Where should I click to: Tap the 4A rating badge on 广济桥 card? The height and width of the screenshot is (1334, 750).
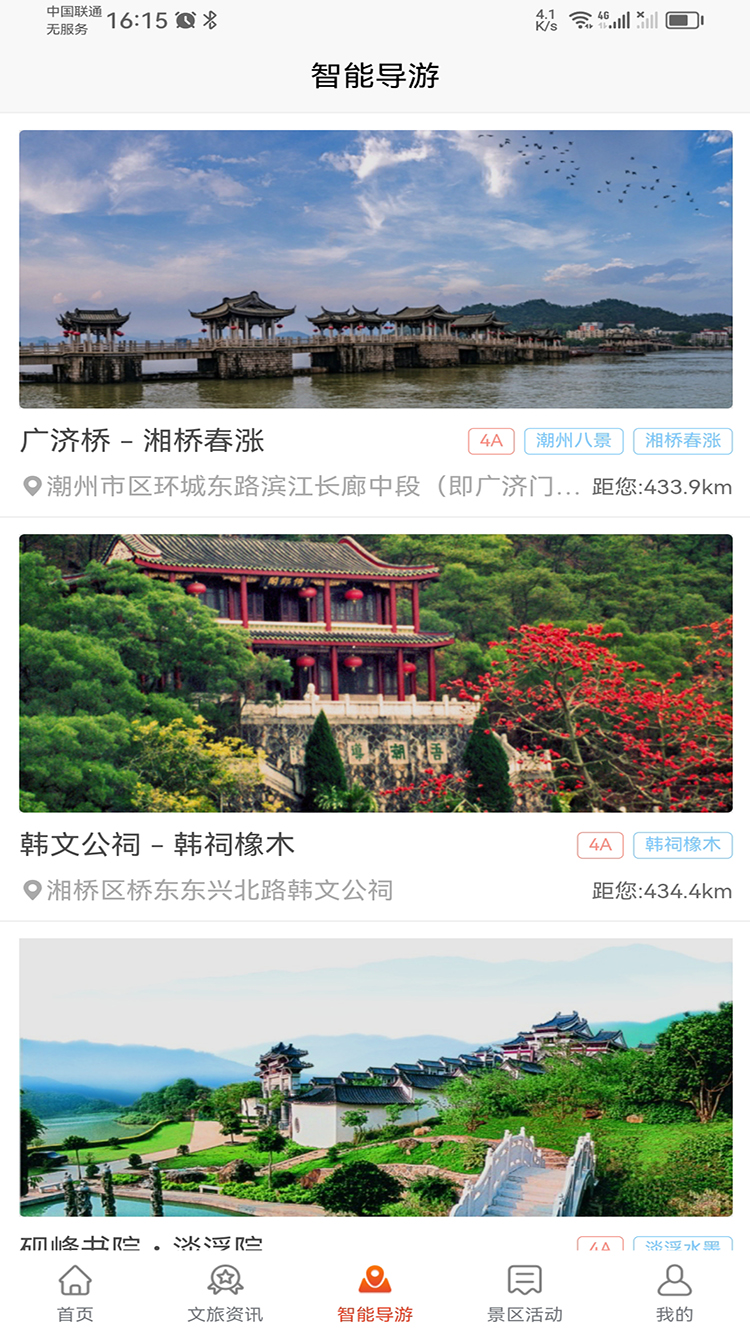[x=491, y=440]
